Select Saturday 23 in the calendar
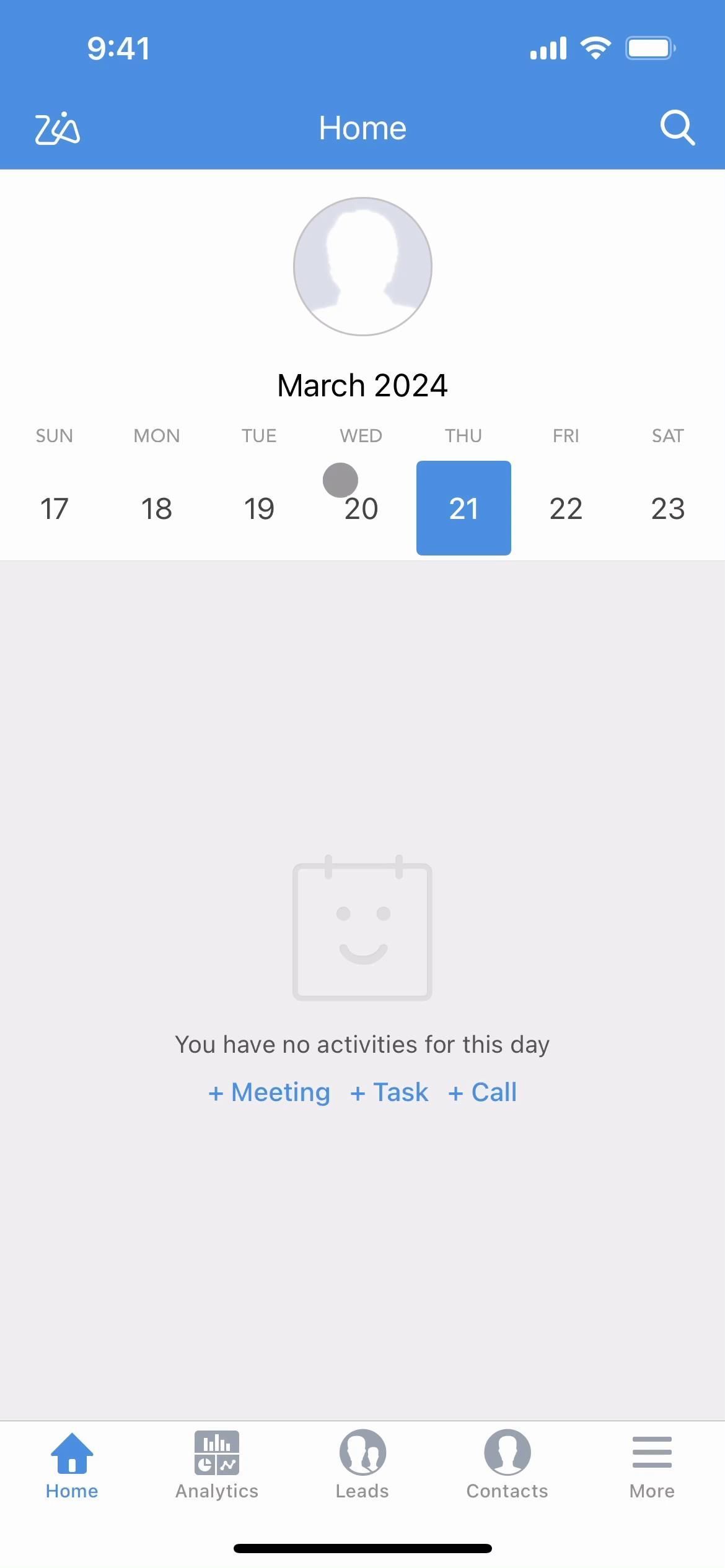 tap(668, 508)
